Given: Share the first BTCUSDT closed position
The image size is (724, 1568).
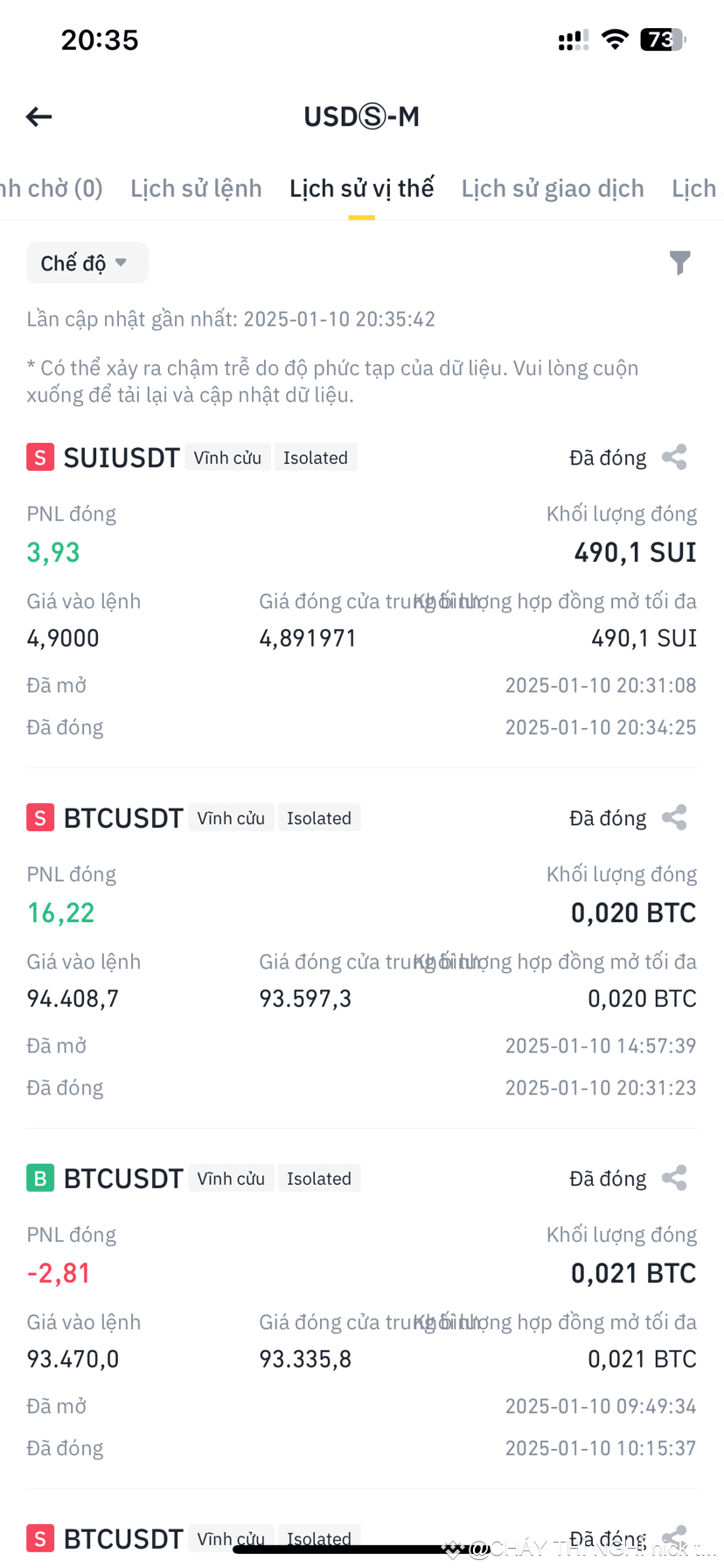Looking at the screenshot, I should coord(674,817).
